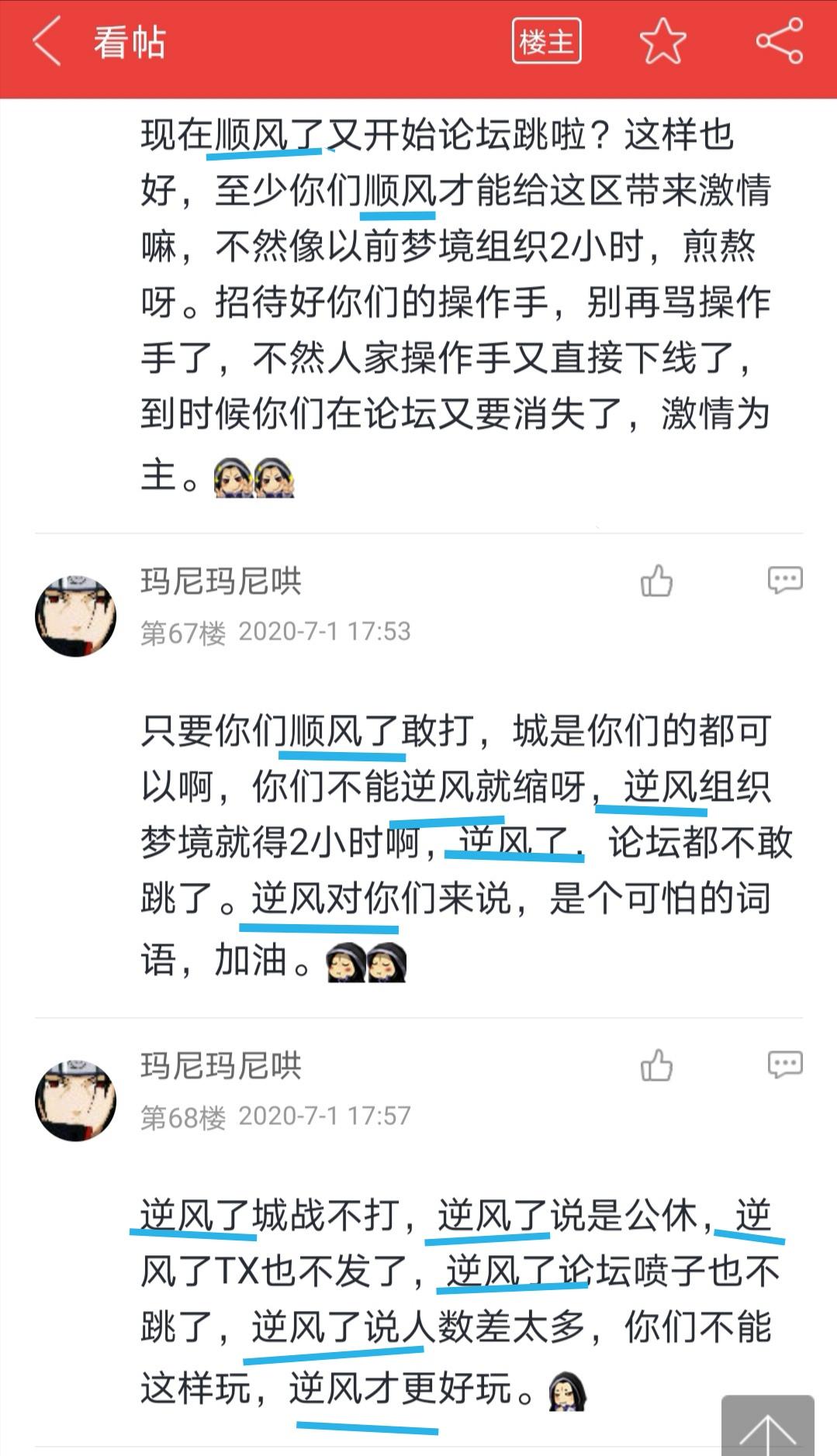Viewport: 837px width, 1456px height.
Task: Go back from the 看帖 thread
Action: click(x=48, y=42)
